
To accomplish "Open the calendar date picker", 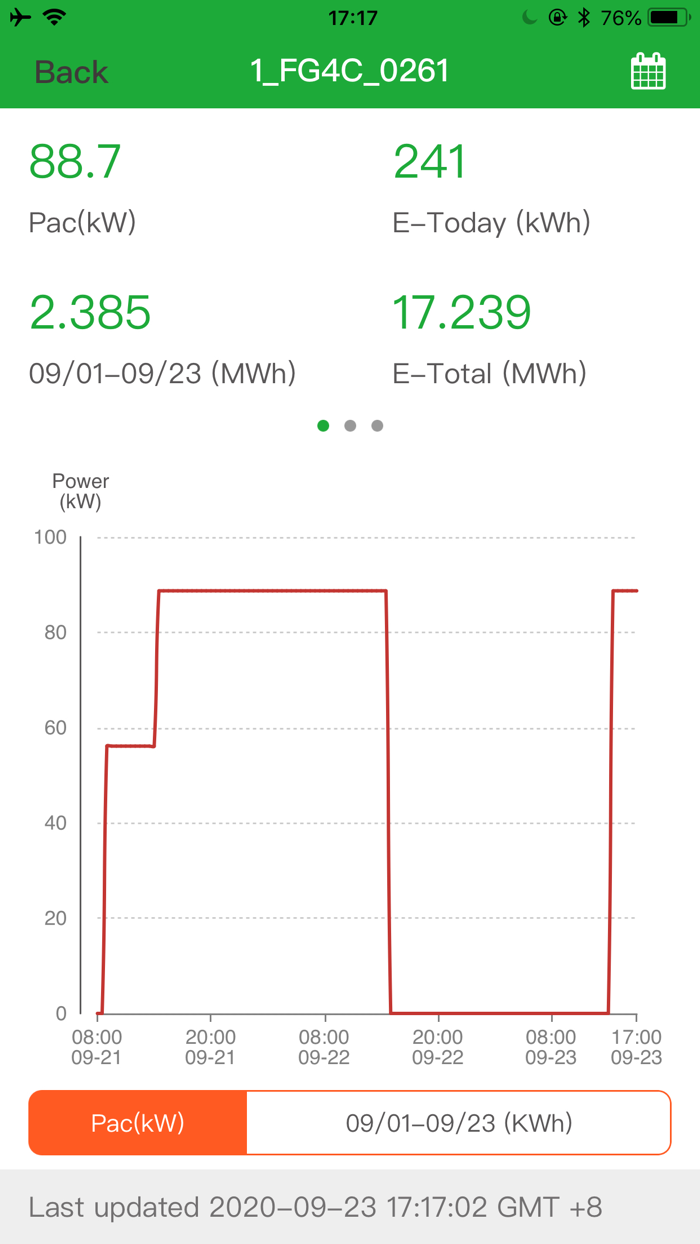I will [x=648, y=72].
